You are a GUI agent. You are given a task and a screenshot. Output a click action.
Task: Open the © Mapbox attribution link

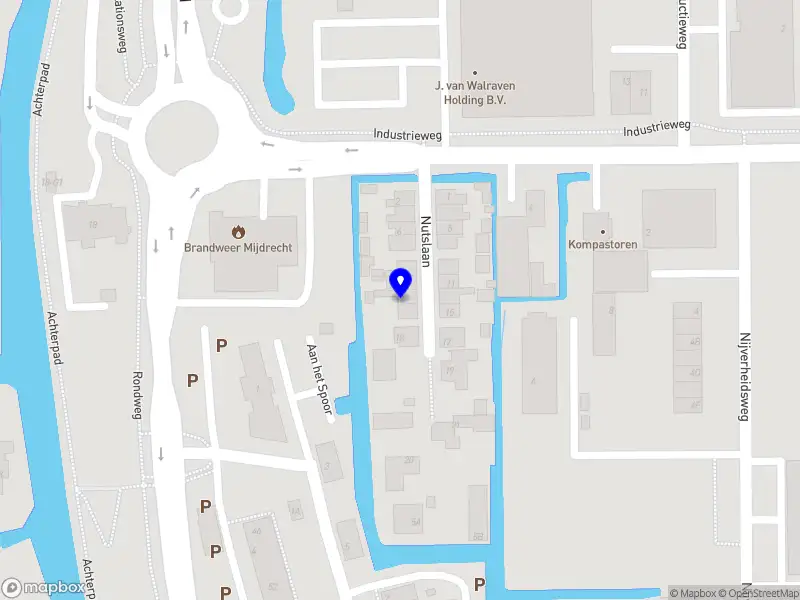(x=694, y=593)
